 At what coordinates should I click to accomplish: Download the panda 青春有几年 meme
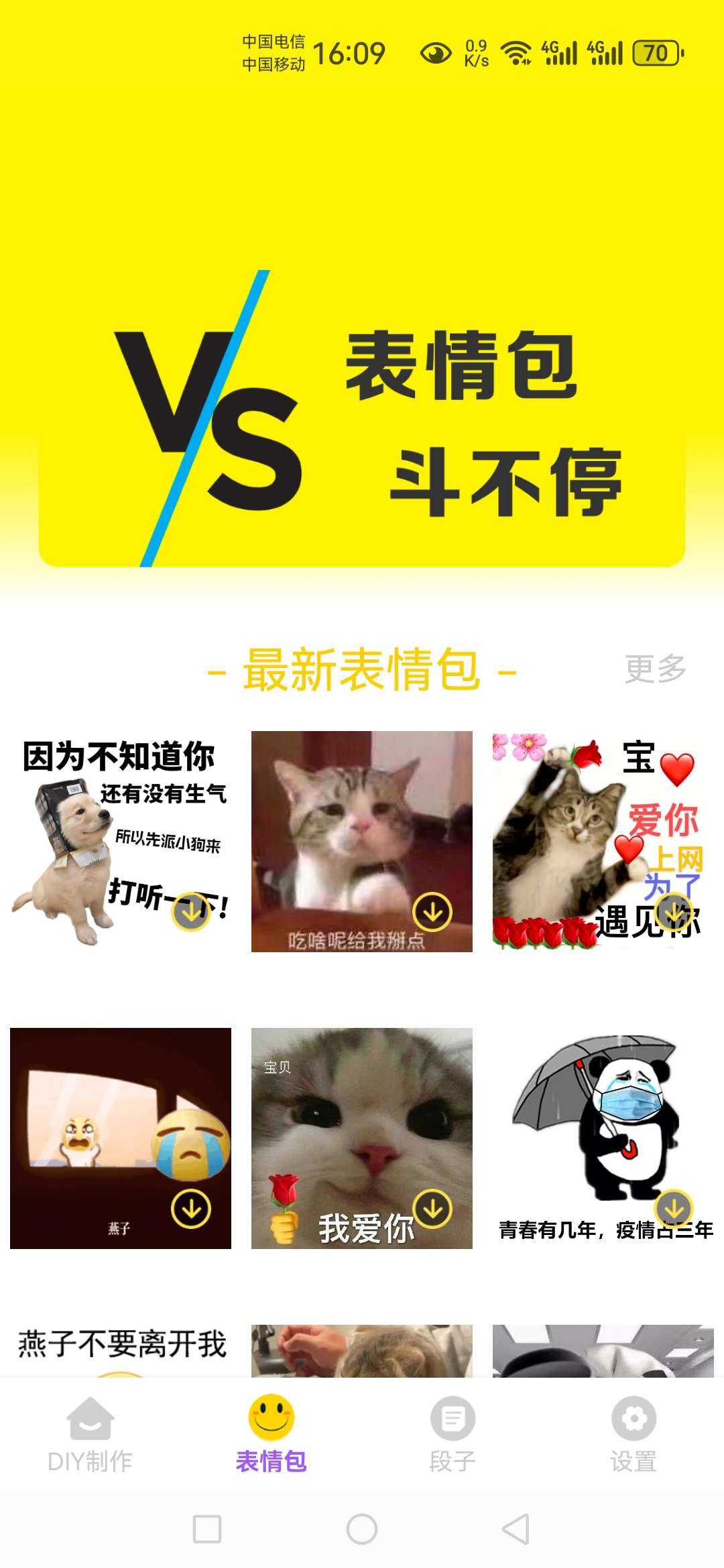coord(674,1209)
